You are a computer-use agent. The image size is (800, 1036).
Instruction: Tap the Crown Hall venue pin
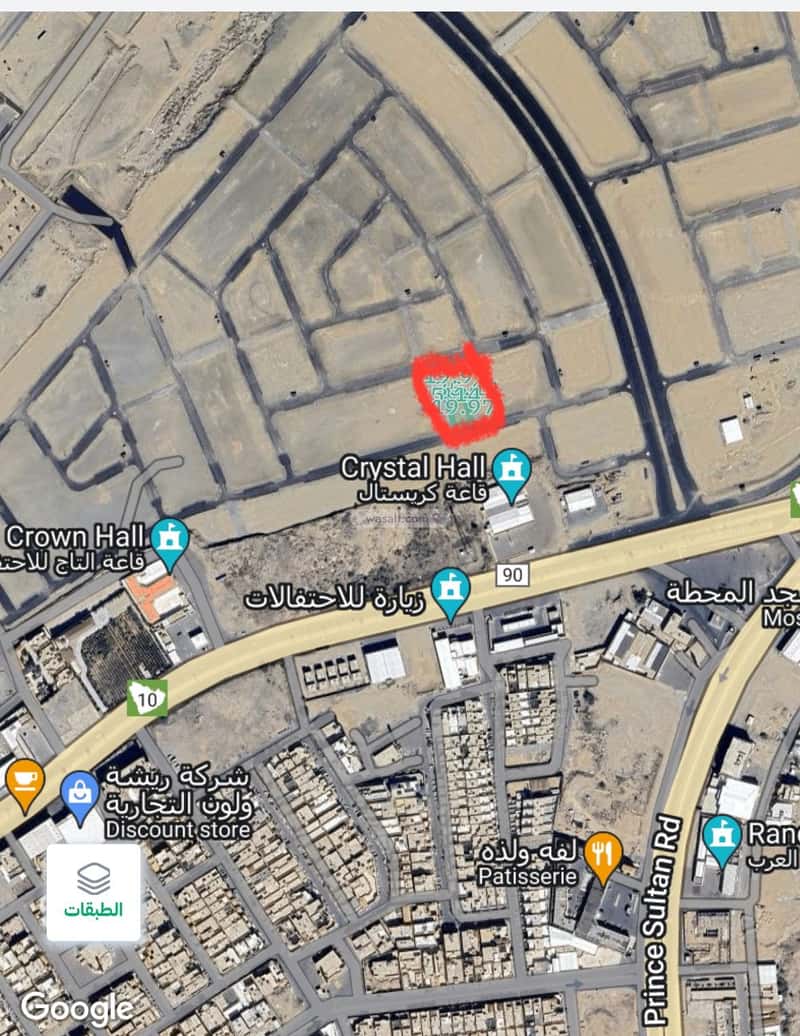click(170, 541)
